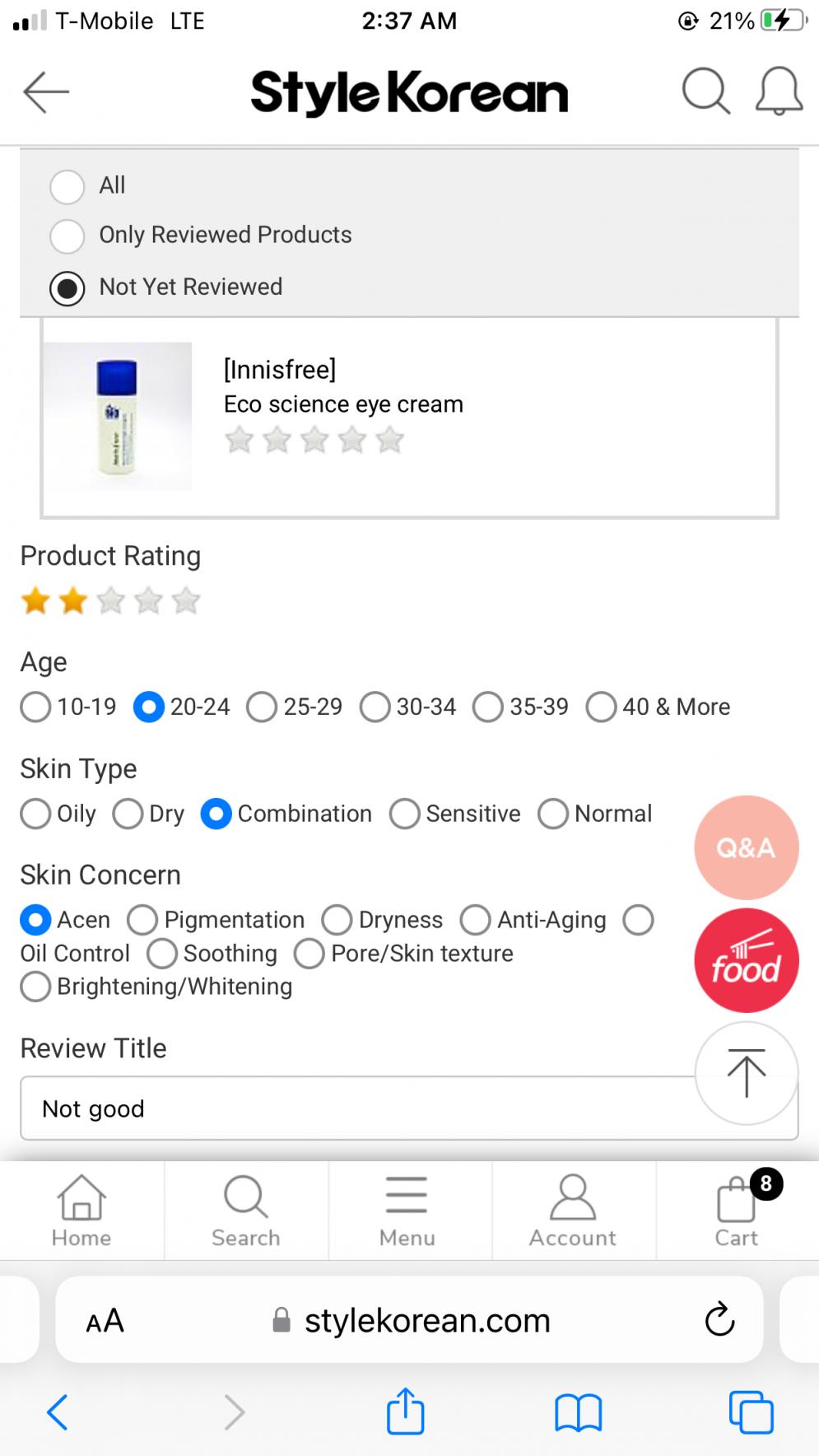Open the notifications bell
This screenshot has width=819, height=1456.
pyautogui.click(x=779, y=91)
